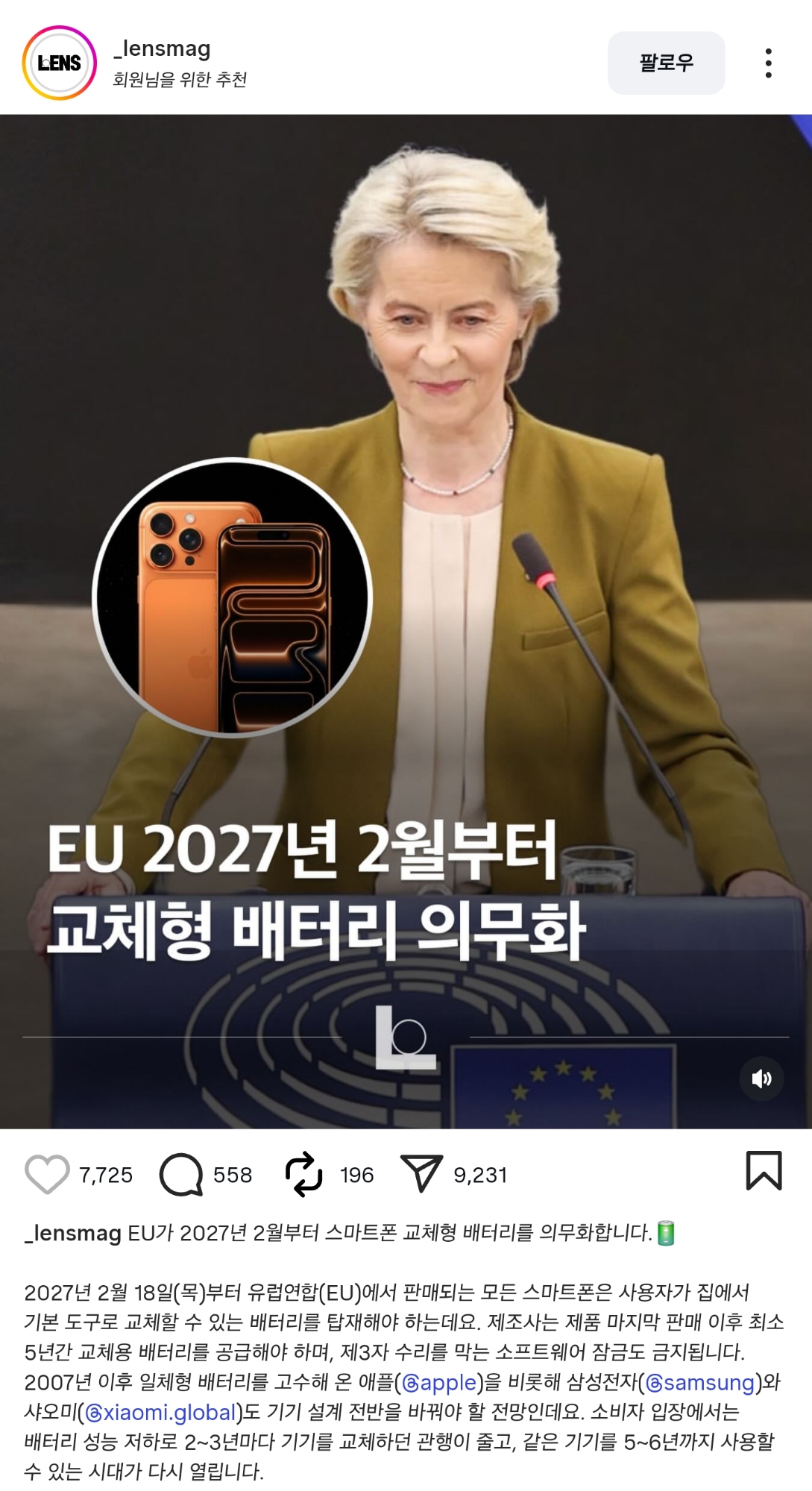Open the @apple mention link
The image size is (812, 1491).
[x=439, y=1382]
